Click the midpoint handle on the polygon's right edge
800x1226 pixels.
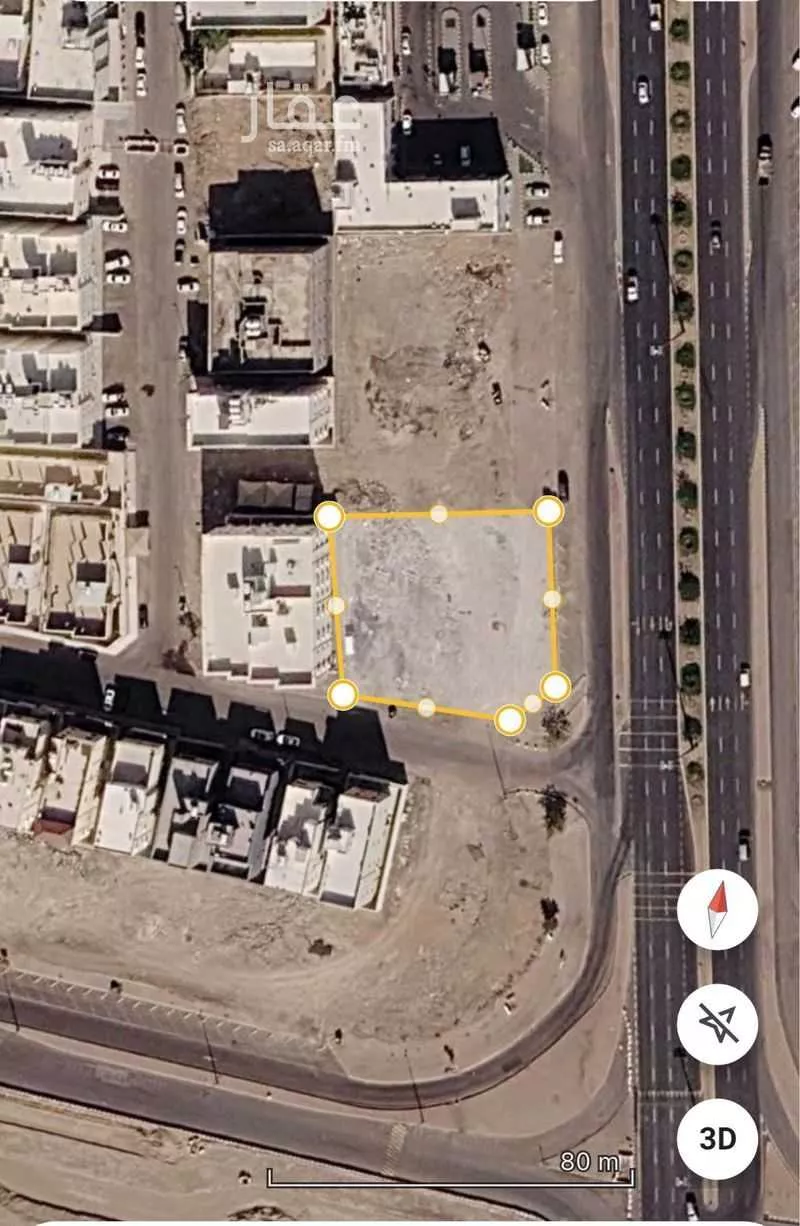pyautogui.click(x=551, y=597)
